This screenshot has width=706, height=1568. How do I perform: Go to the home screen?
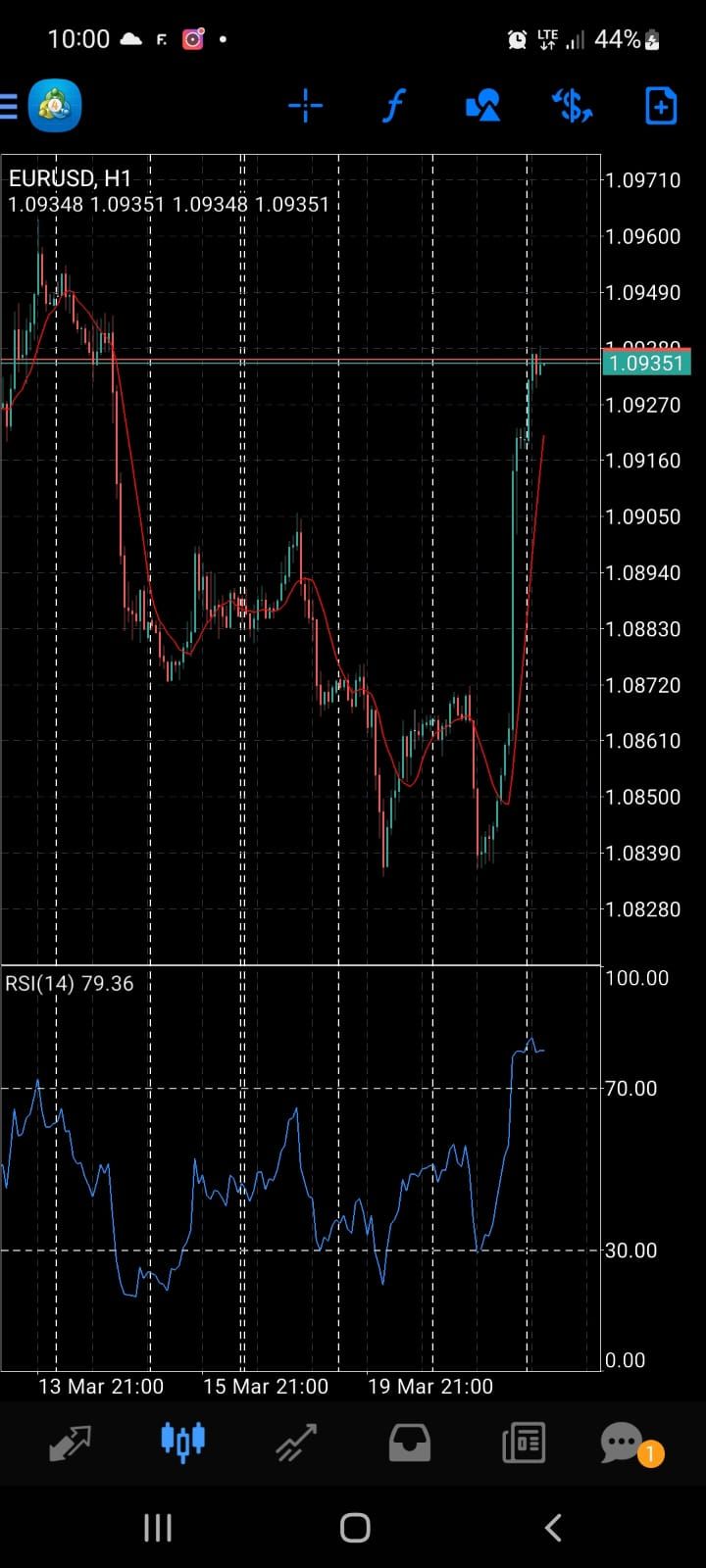point(355,1527)
